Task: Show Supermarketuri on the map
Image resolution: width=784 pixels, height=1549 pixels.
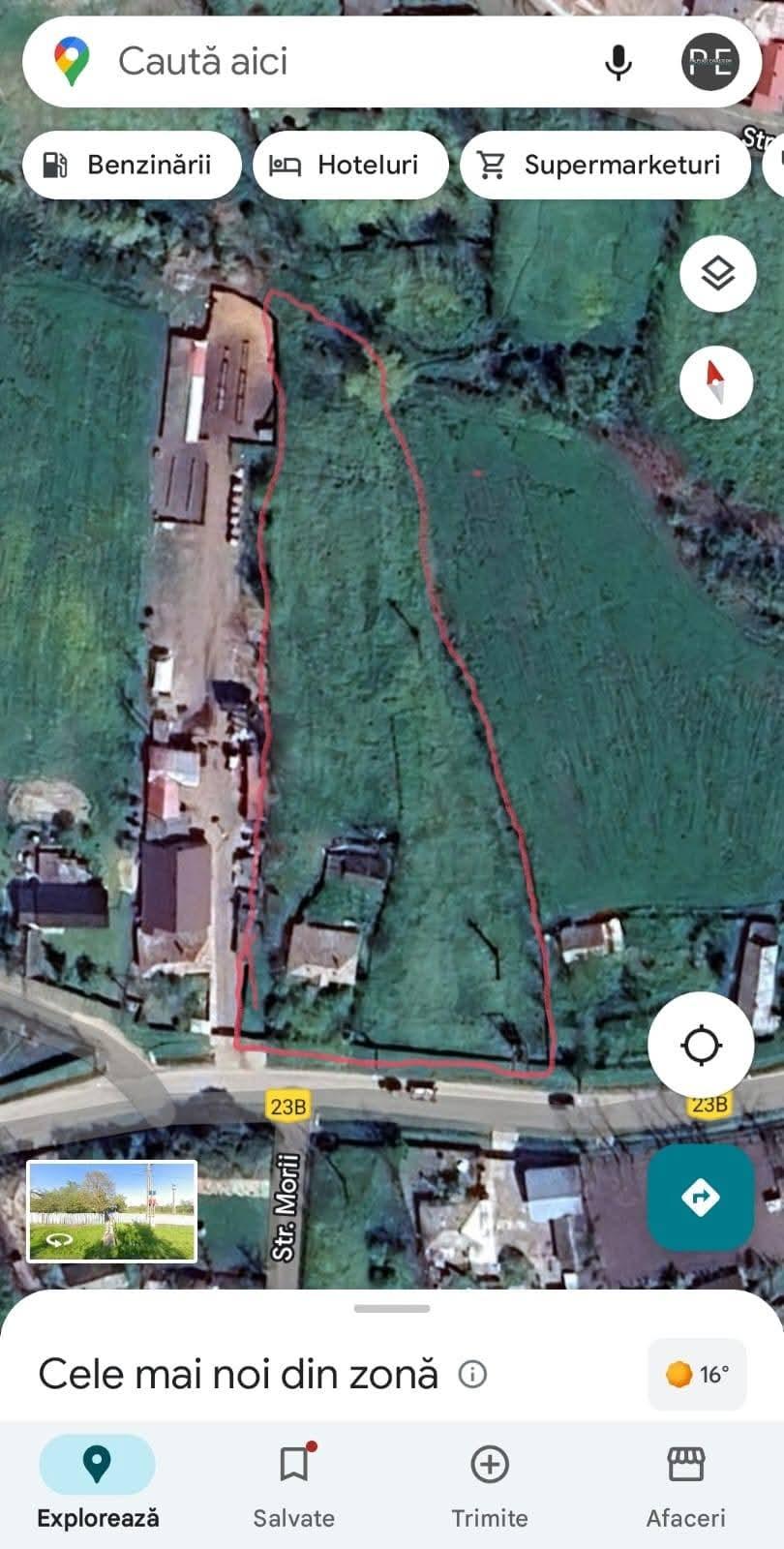Action: tap(605, 166)
